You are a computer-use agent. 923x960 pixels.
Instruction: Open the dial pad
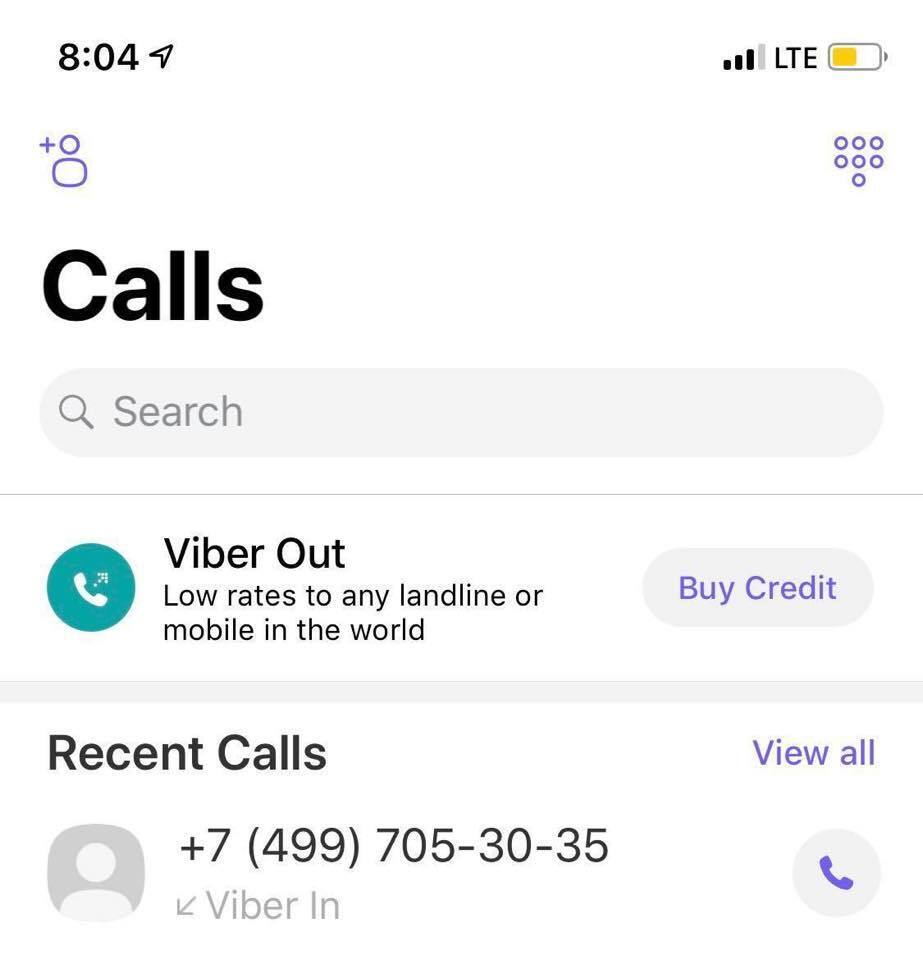(858, 160)
